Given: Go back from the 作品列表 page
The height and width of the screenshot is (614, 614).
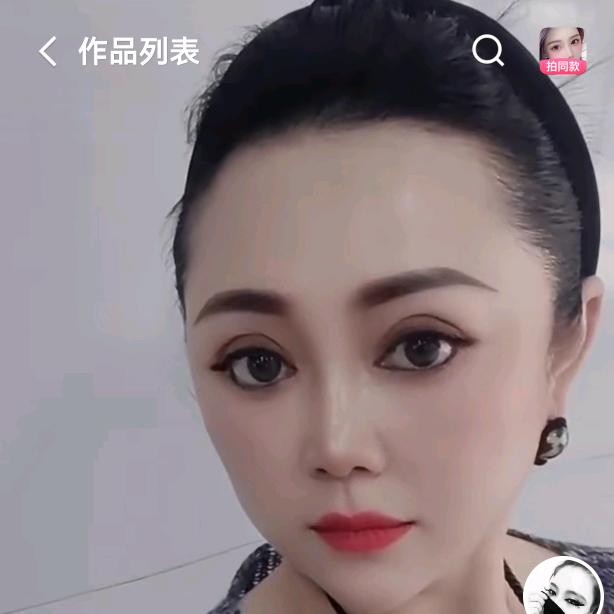Looking at the screenshot, I should coord(47,51).
